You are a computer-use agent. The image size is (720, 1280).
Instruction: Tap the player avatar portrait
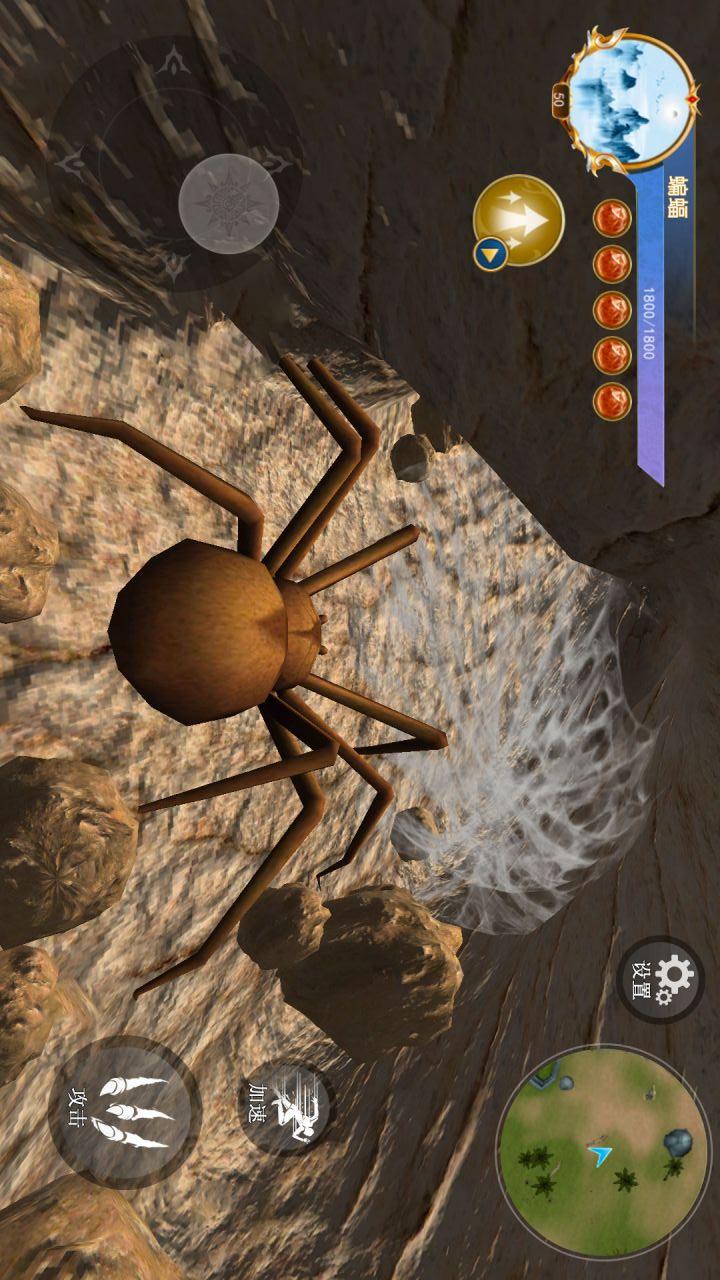point(630,99)
